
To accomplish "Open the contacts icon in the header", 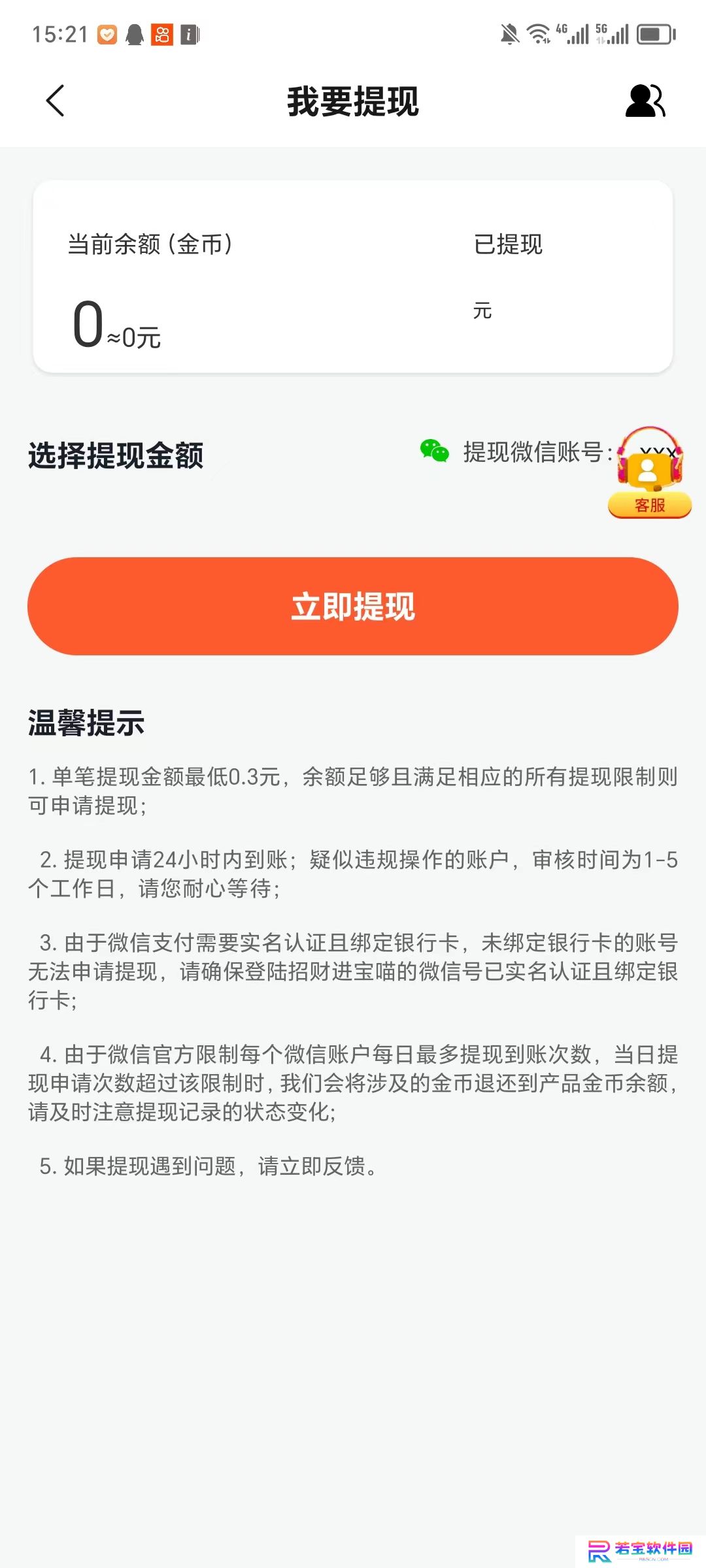I will pyautogui.click(x=645, y=101).
